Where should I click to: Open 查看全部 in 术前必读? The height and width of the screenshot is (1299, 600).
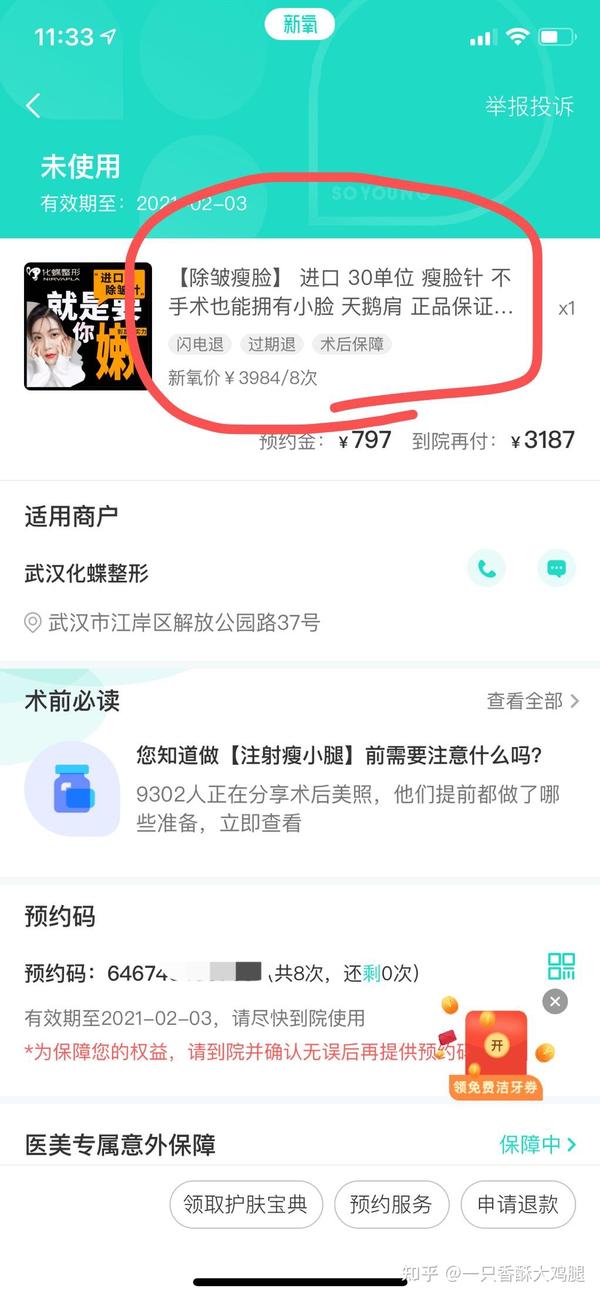pos(532,701)
